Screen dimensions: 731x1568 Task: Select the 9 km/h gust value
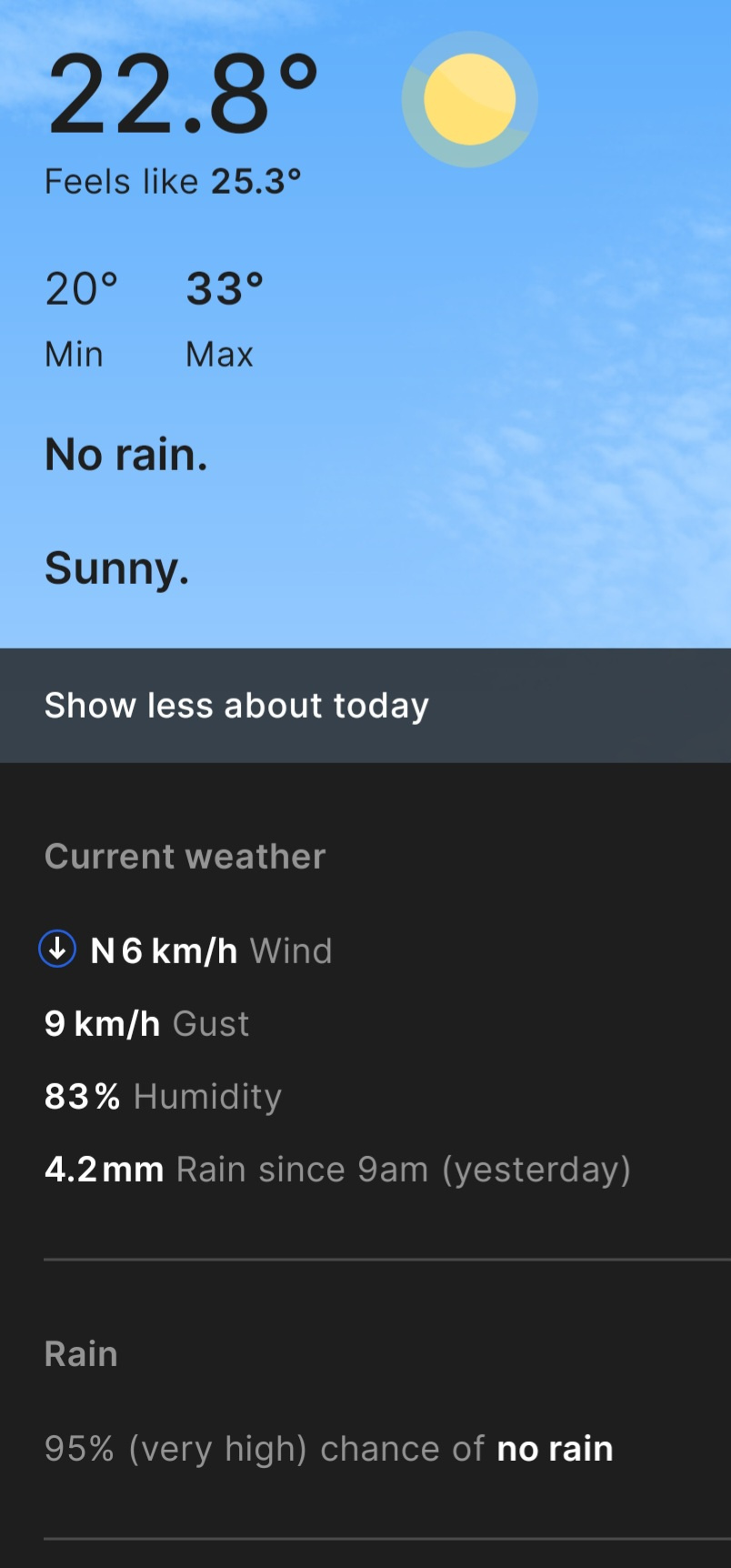click(101, 1022)
